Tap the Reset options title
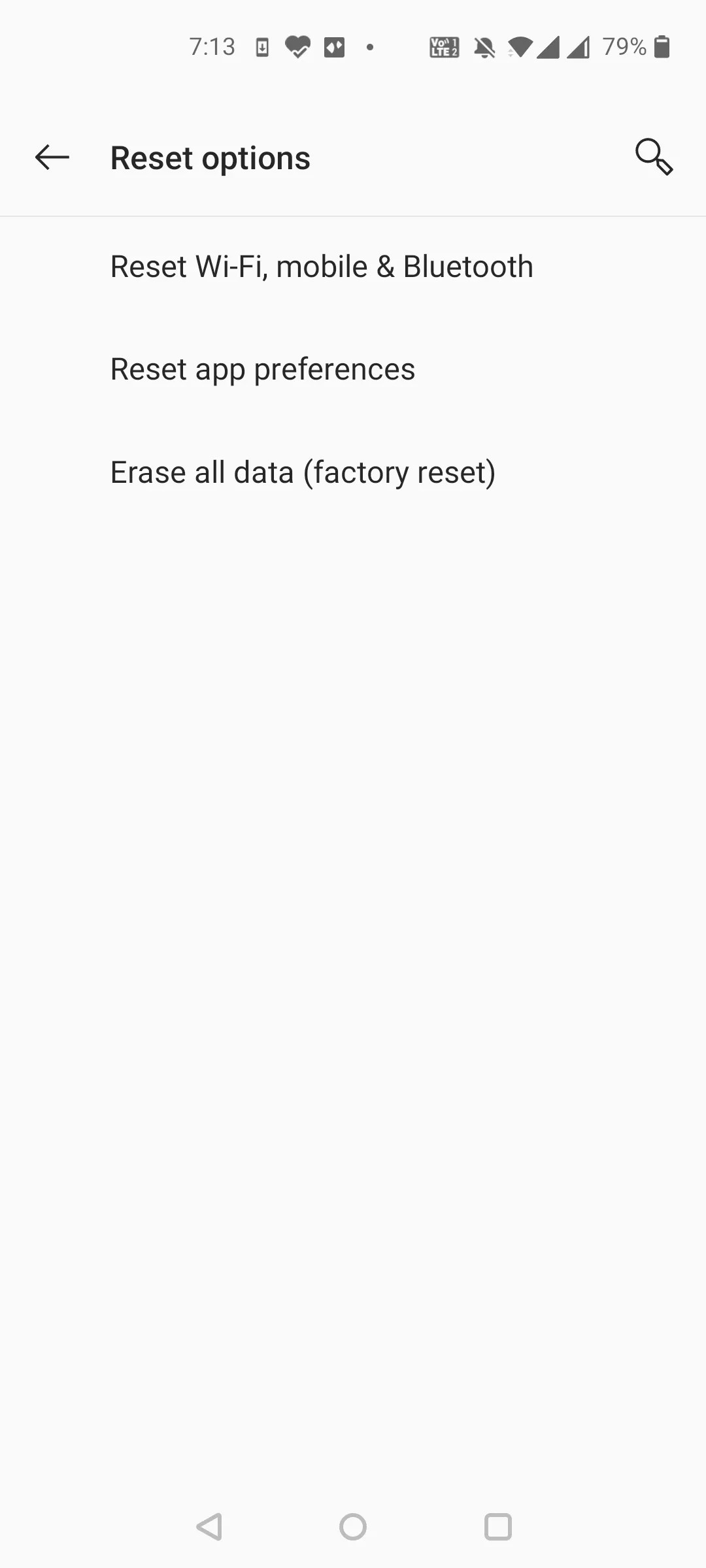 pyautogui.click(x=210, y=157)
